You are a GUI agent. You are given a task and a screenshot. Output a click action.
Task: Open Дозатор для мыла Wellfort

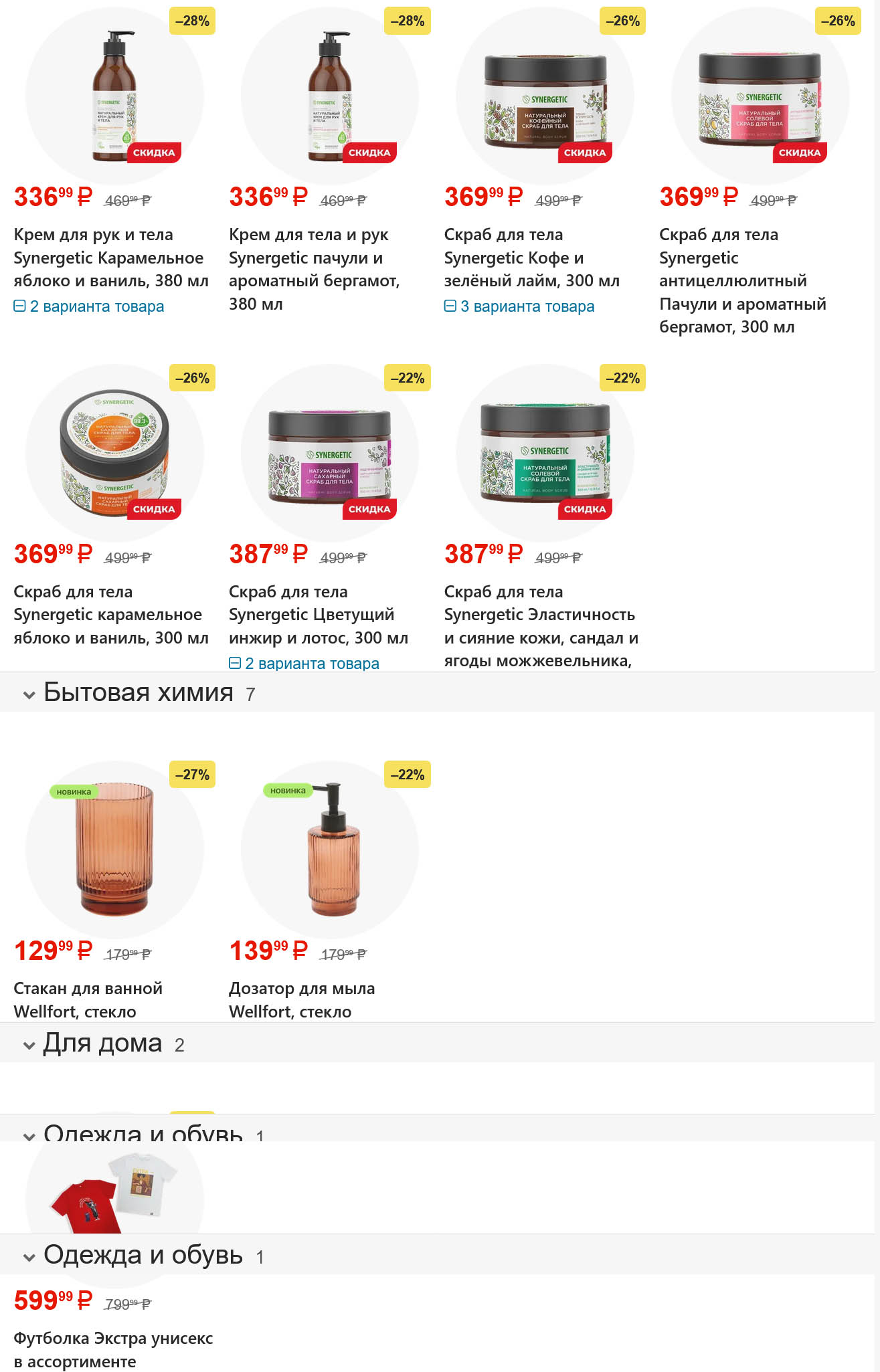(x=302, y=999)
